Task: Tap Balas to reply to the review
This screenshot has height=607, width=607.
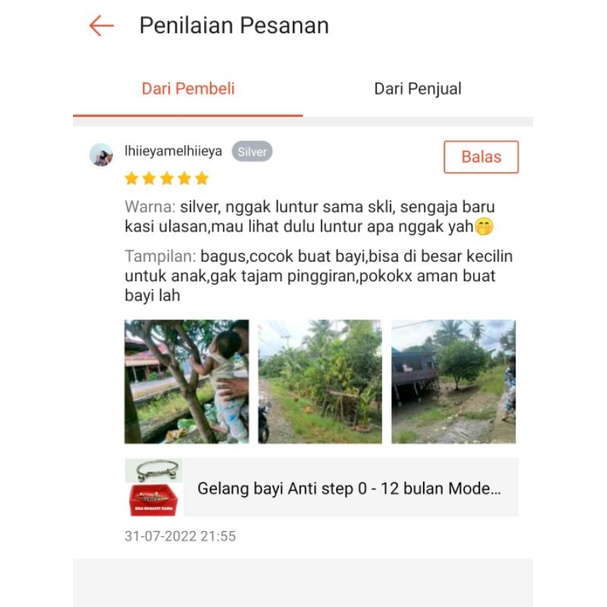Action: (x=480, y=157)
